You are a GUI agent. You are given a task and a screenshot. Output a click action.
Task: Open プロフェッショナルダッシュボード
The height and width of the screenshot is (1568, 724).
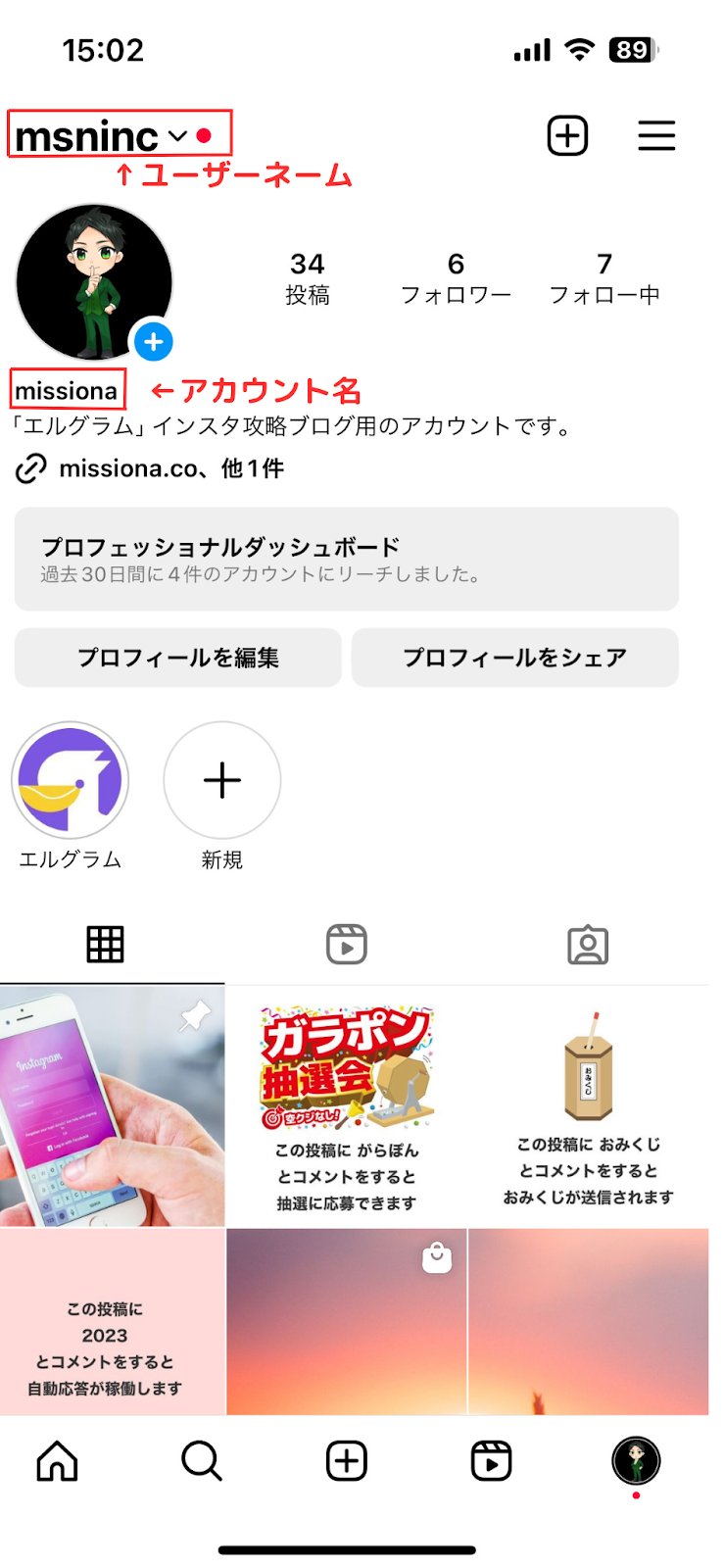point(346,559)
